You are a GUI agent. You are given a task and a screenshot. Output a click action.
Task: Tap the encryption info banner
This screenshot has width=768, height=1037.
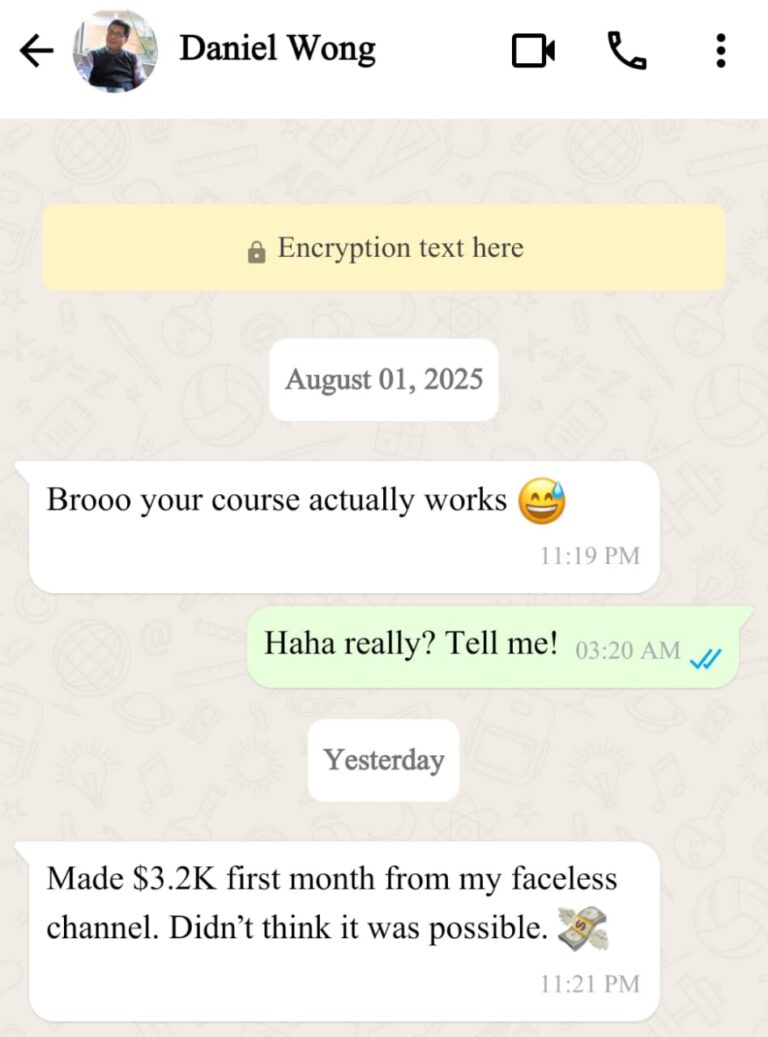[384, 248]
